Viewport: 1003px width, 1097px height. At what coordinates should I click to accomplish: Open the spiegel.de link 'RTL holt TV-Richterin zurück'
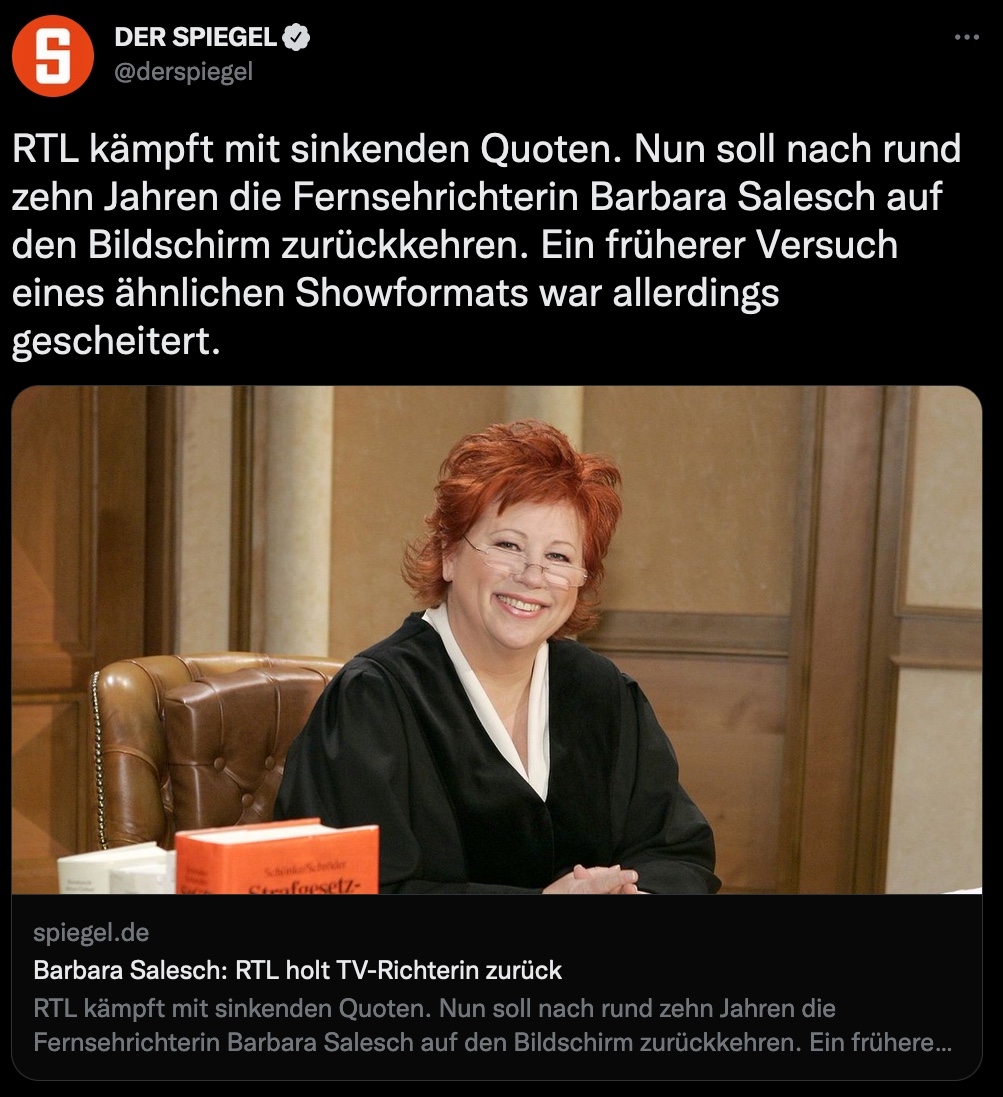coord(297,970)
